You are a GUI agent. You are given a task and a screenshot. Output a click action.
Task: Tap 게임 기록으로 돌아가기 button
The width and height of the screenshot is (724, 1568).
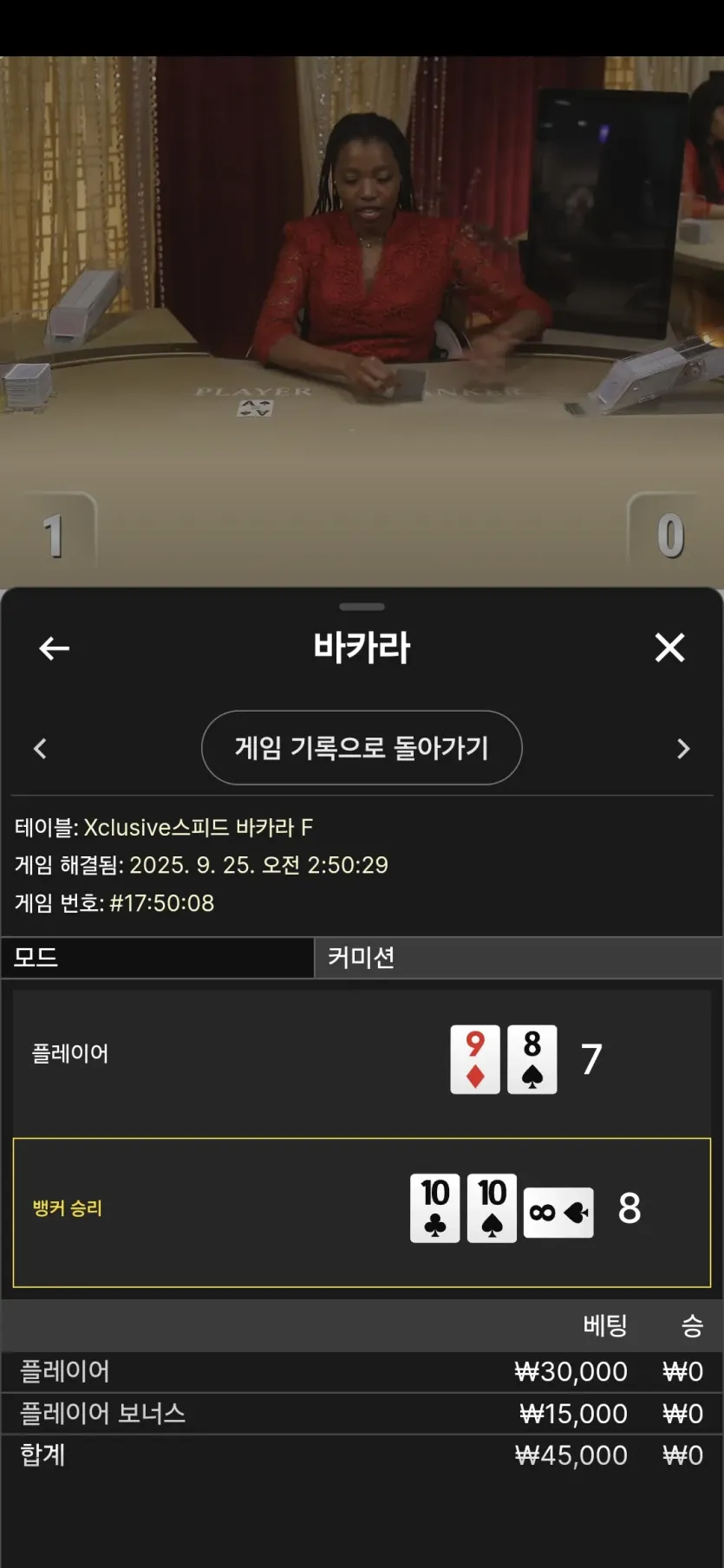click(362, 747)
